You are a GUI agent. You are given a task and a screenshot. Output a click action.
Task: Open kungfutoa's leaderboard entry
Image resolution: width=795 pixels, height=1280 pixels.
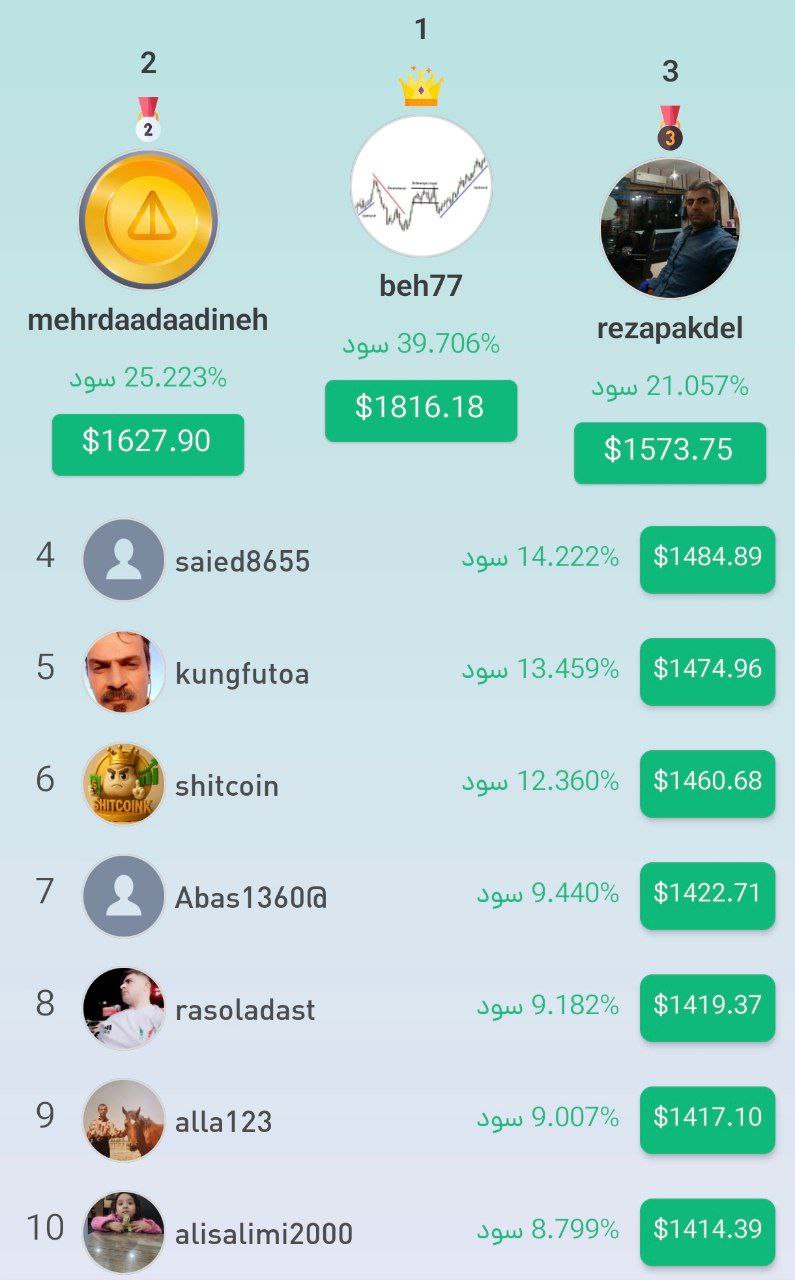[241, 673]
